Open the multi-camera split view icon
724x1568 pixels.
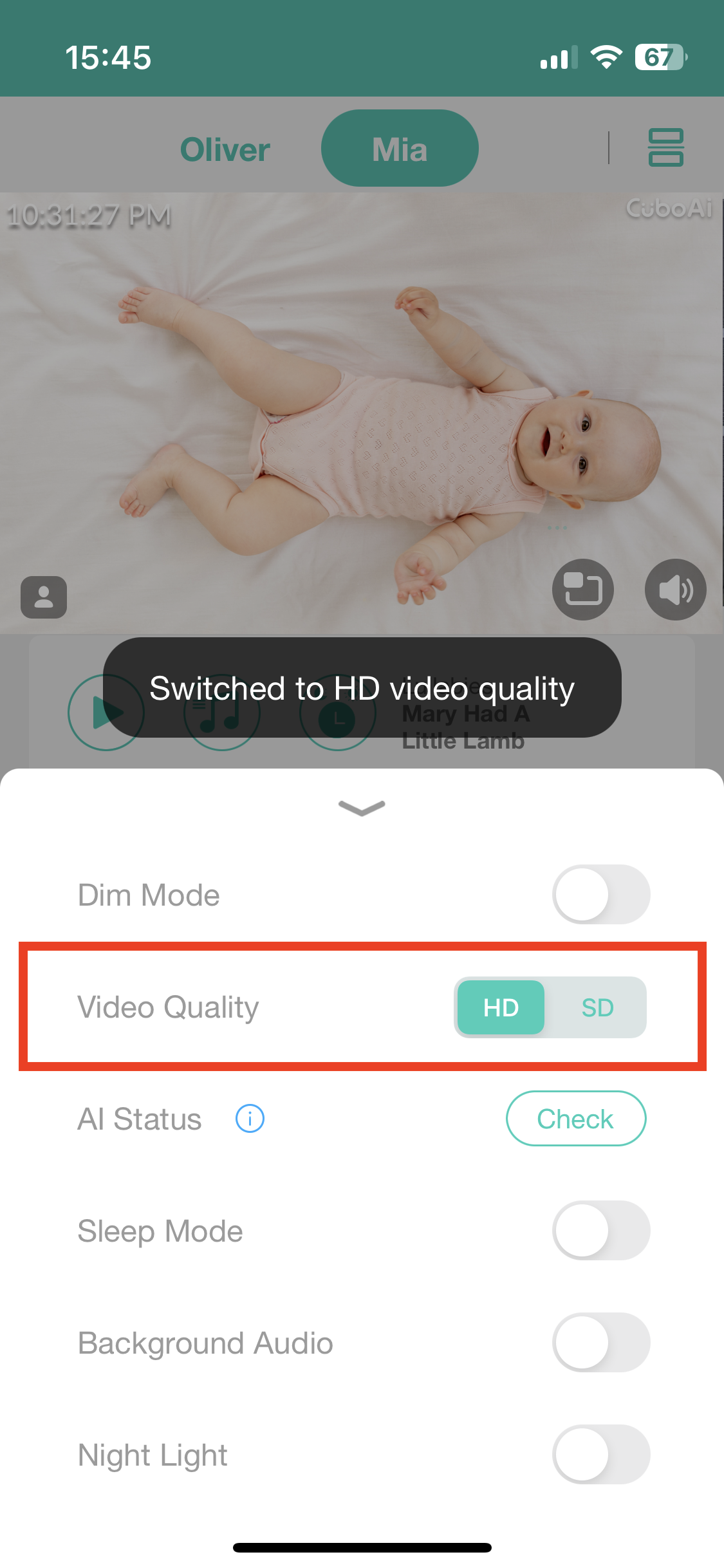(x=665, y=147)
